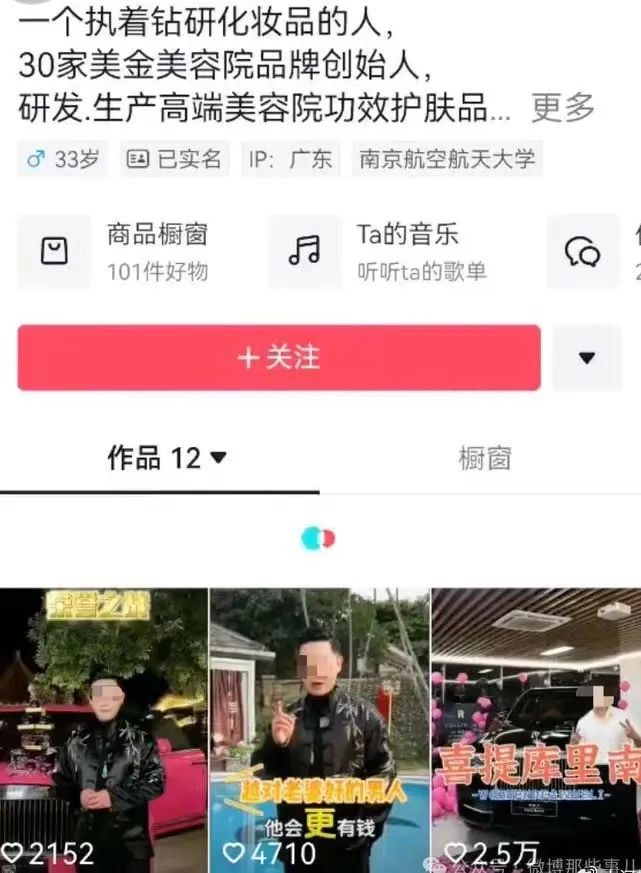The height and width of the screenshot is (873, 641).
Task: Expand the bio with 更多
Action: coord(563,108)
